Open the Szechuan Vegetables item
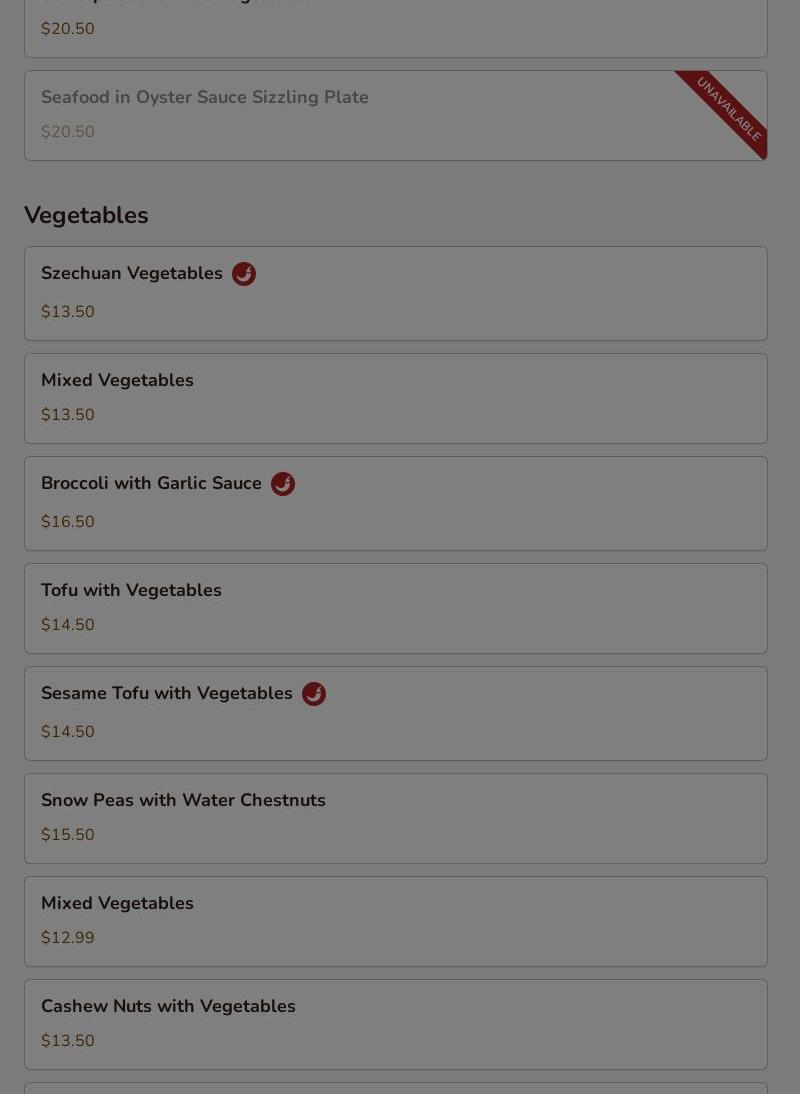Screen dimensions: 800x1094 [x=395, y=293]
